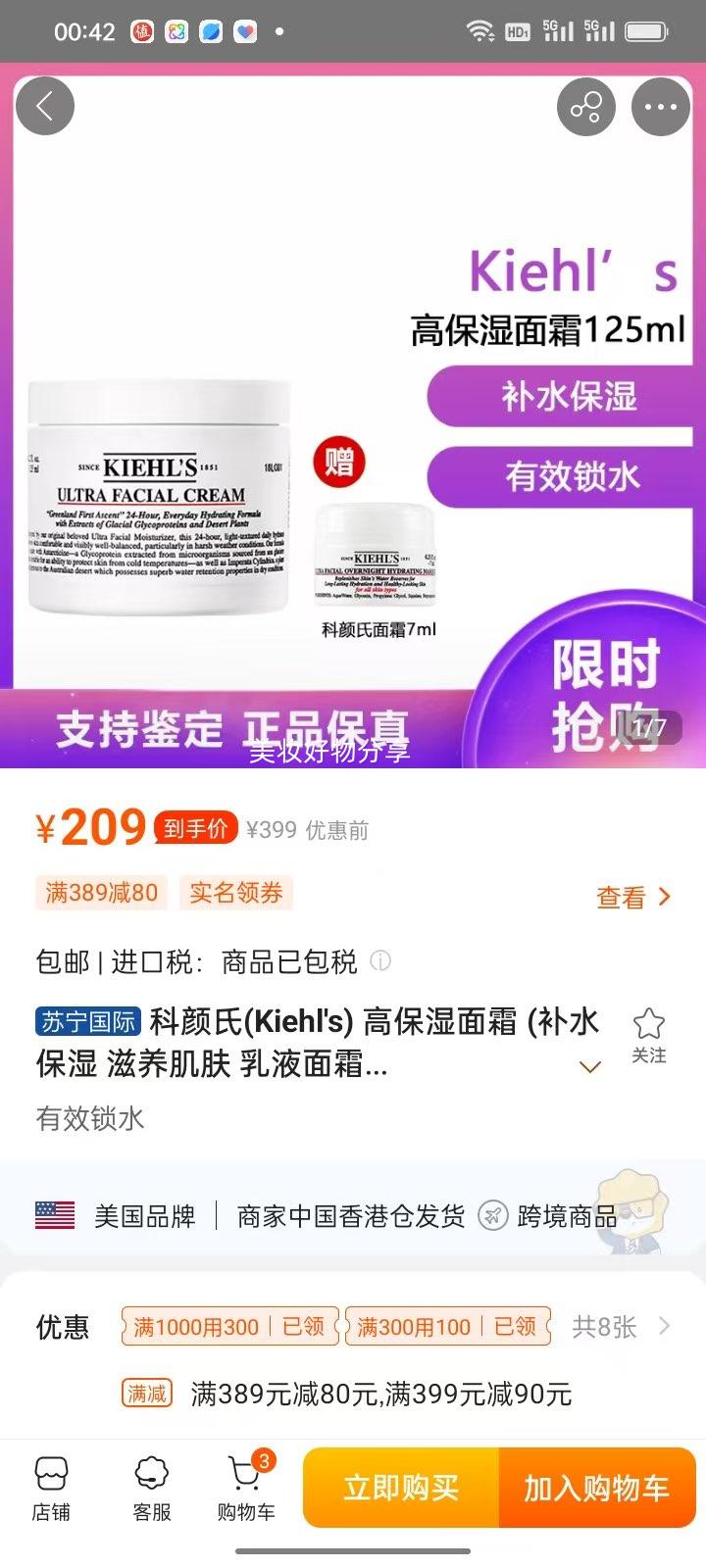Open the share icon at top right
The height and width of the screenshot is (1568, 706).
[x=585, y=106]
